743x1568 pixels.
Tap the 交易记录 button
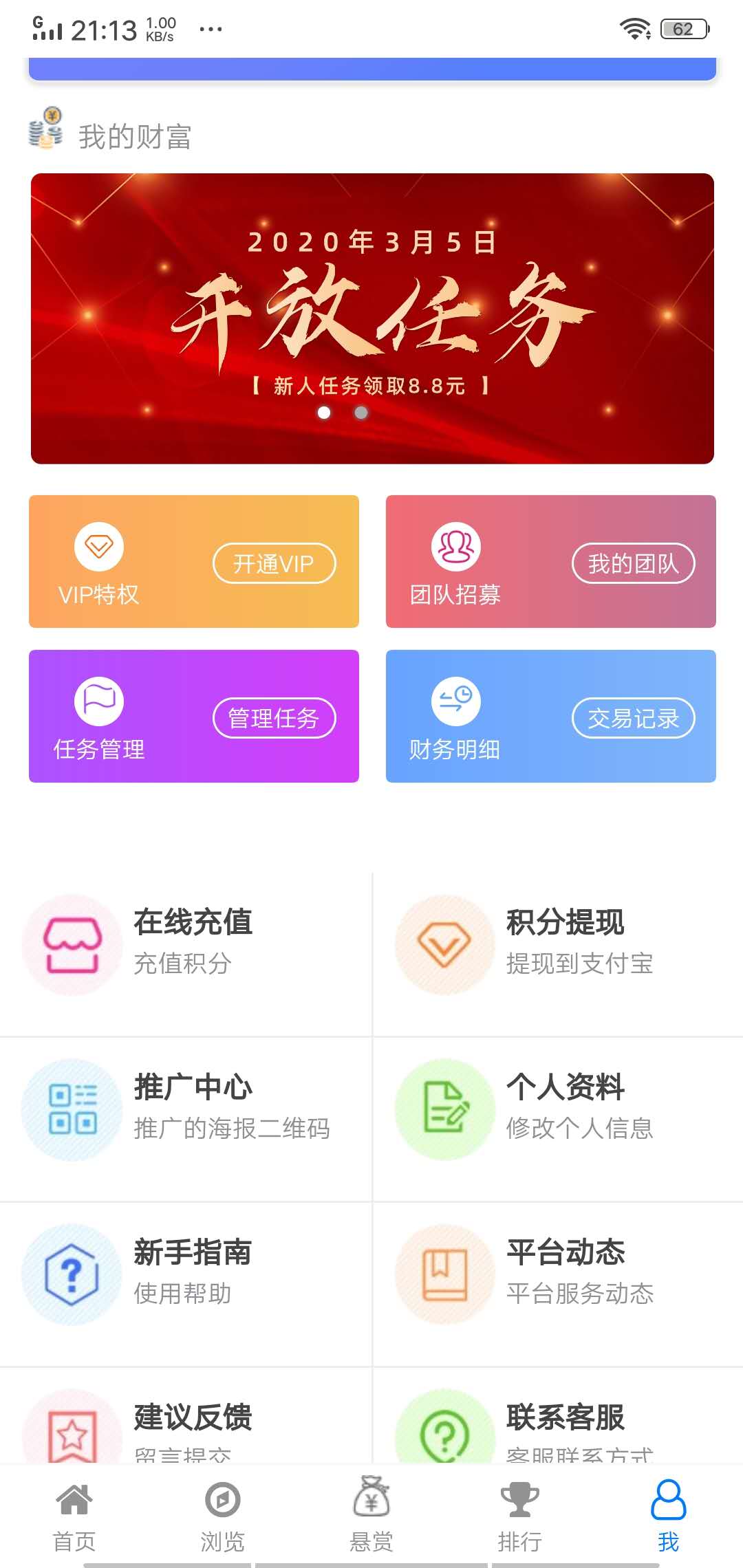click(x=633, y=718)
